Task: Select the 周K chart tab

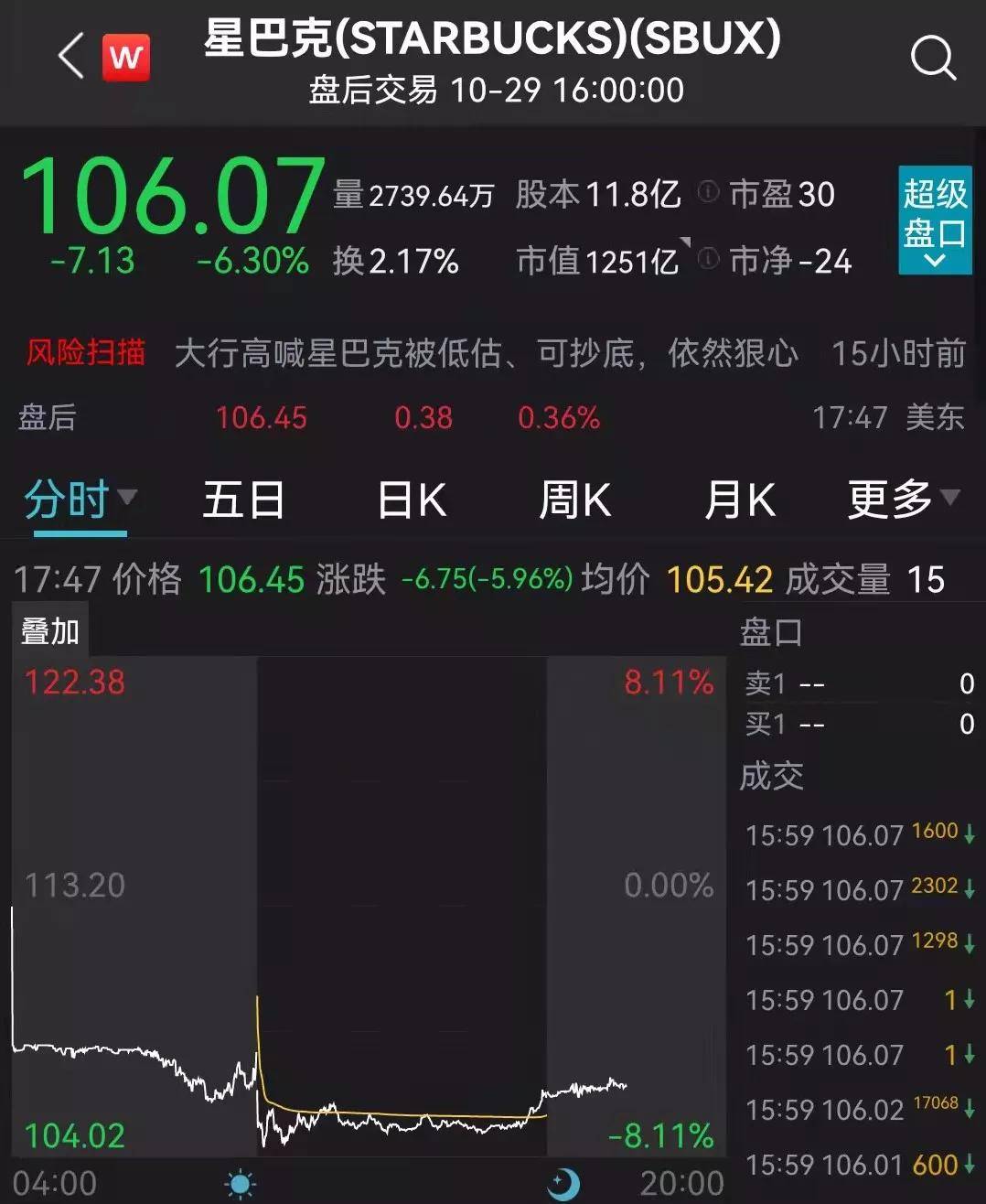Action: [x=574, y=500]
